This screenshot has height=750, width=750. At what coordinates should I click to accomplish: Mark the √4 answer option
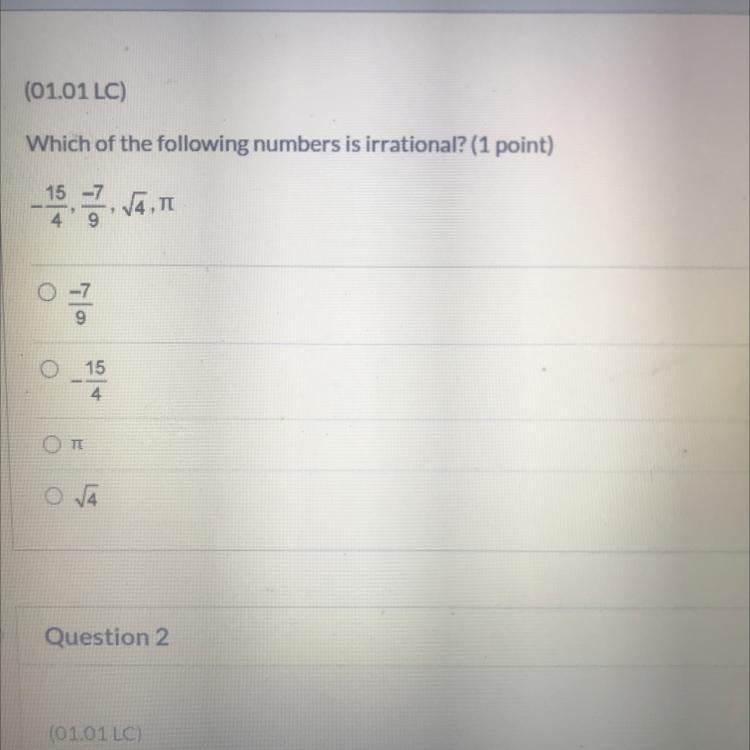(x=54, y=496)
